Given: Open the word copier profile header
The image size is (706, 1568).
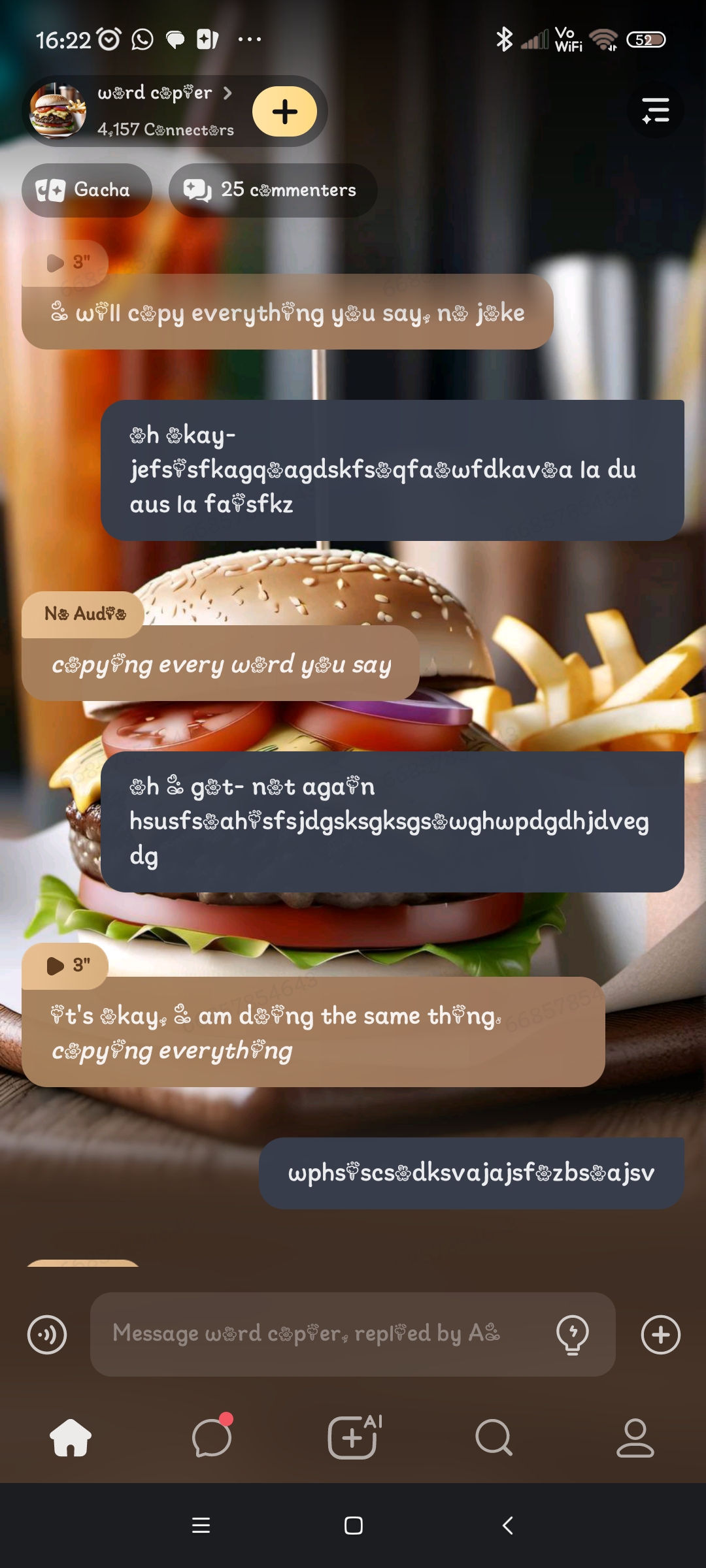Looking at the screenshot, I should coord(154,110).
